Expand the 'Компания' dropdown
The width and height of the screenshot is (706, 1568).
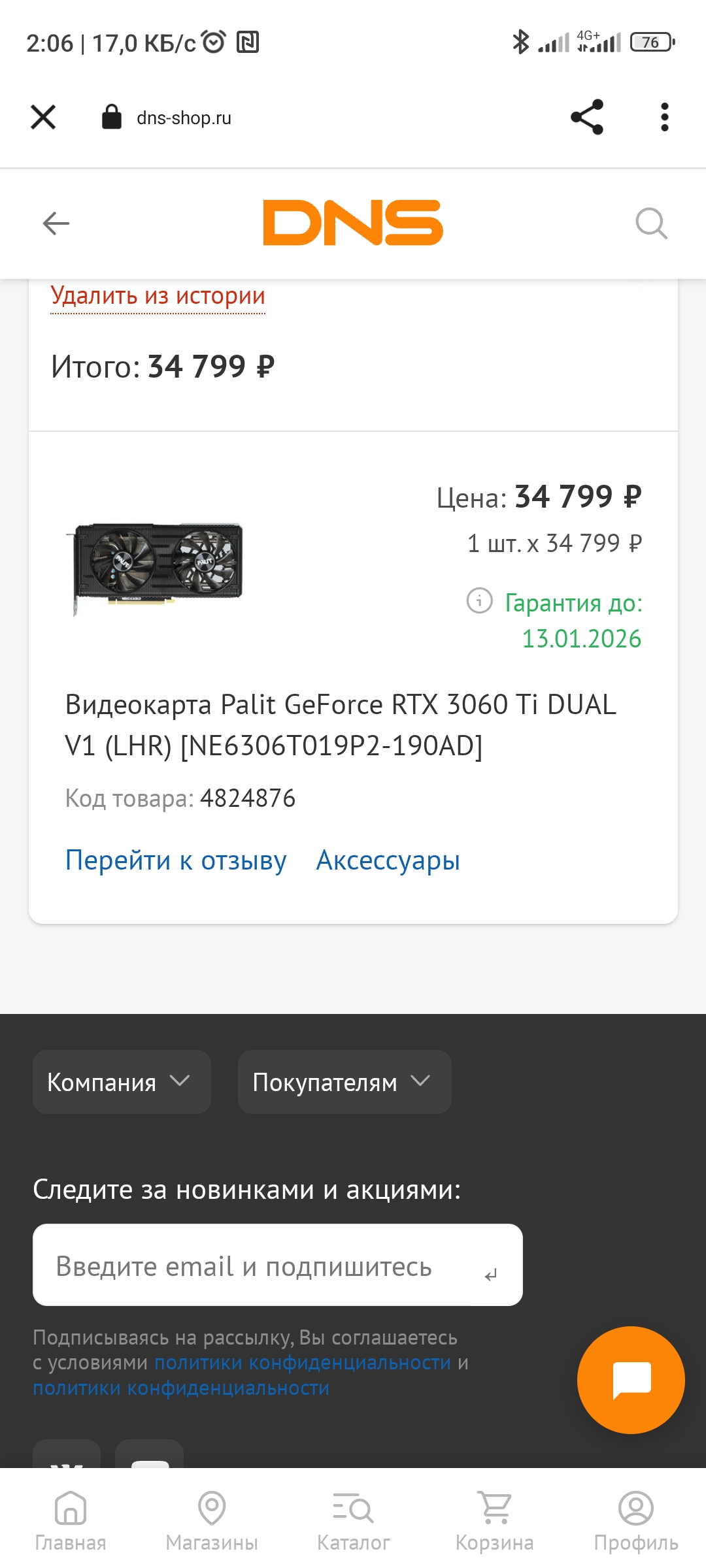122,1082
